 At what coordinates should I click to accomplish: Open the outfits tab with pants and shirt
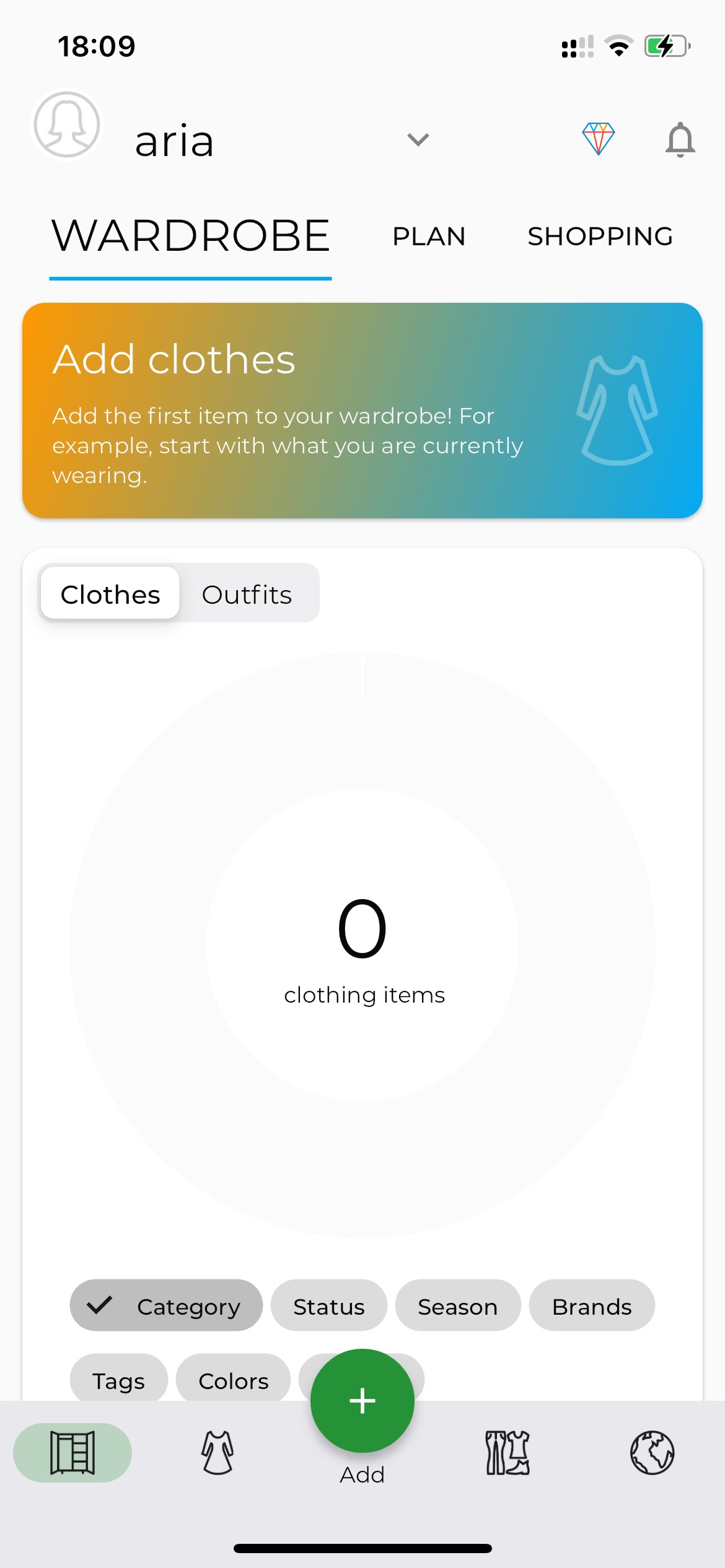[507, 1453]
